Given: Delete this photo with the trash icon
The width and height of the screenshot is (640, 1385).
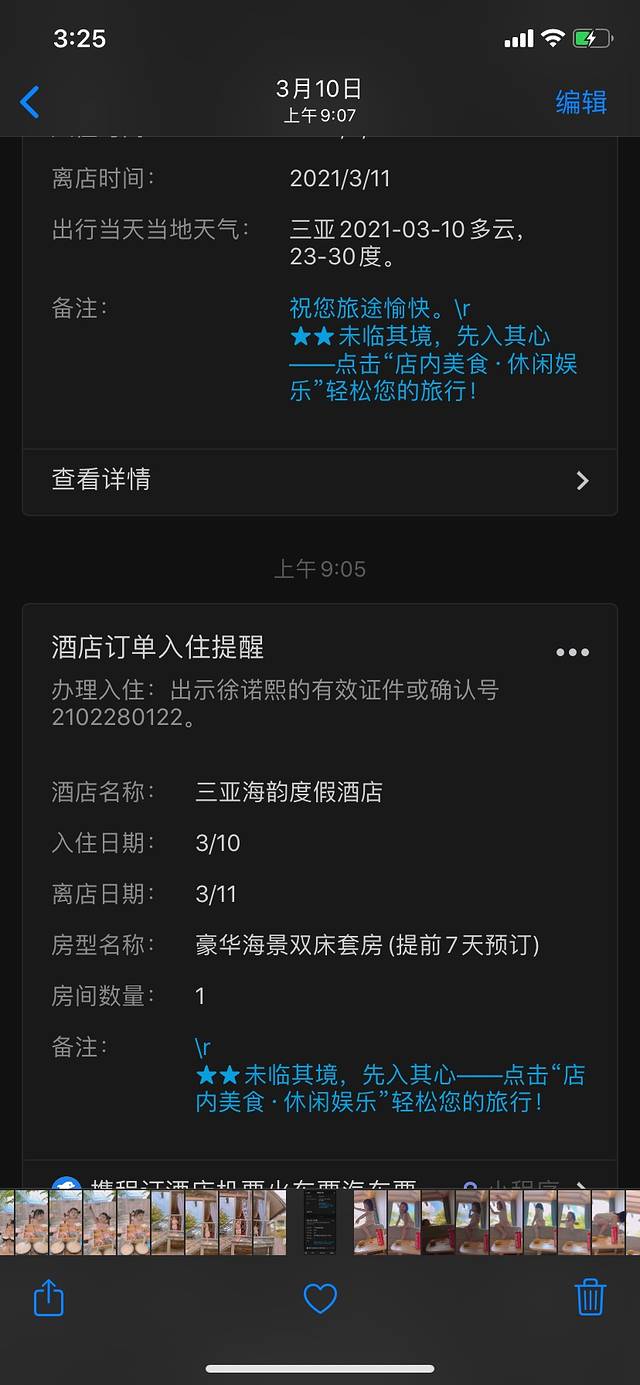Looking at the screenshot, I should 590,1298.
